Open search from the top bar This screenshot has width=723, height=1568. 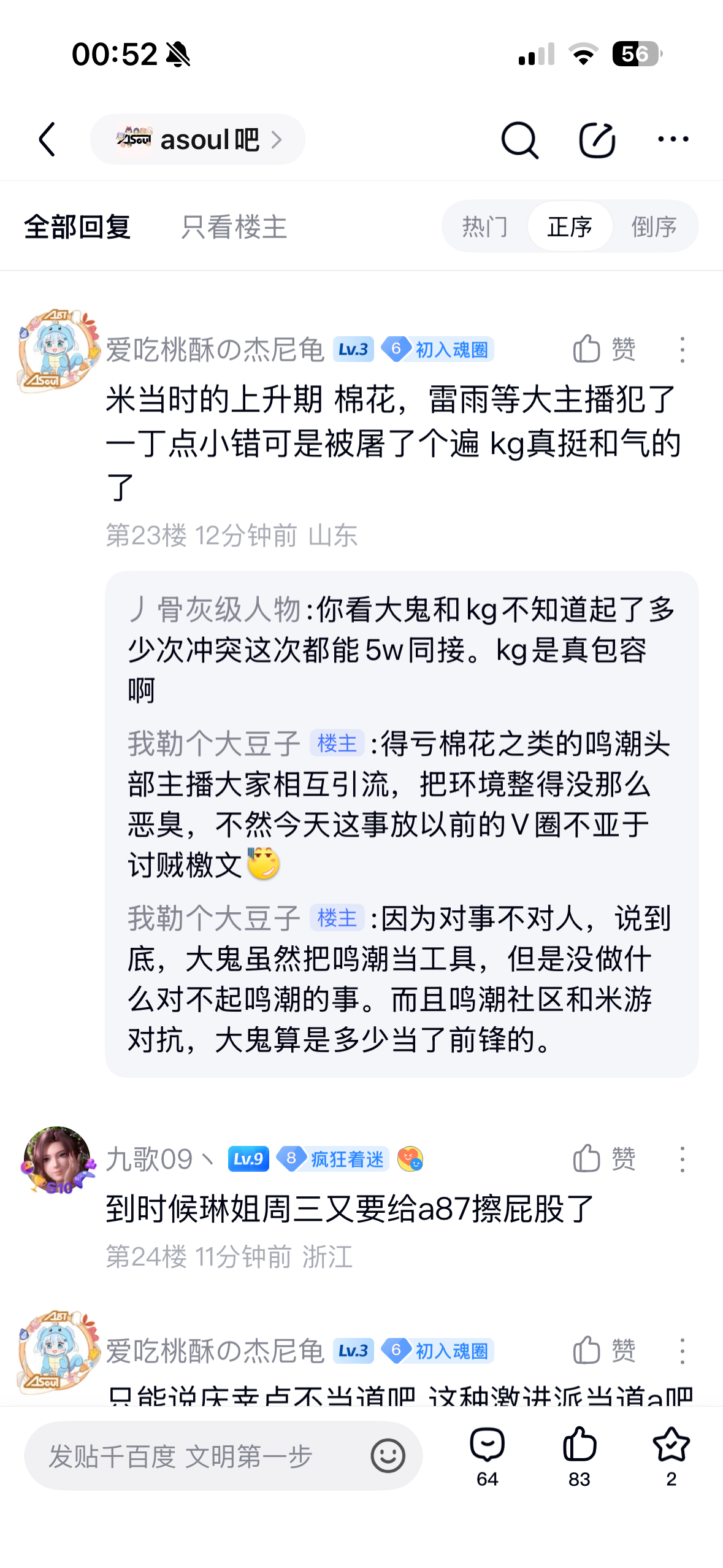pos(519,140)
